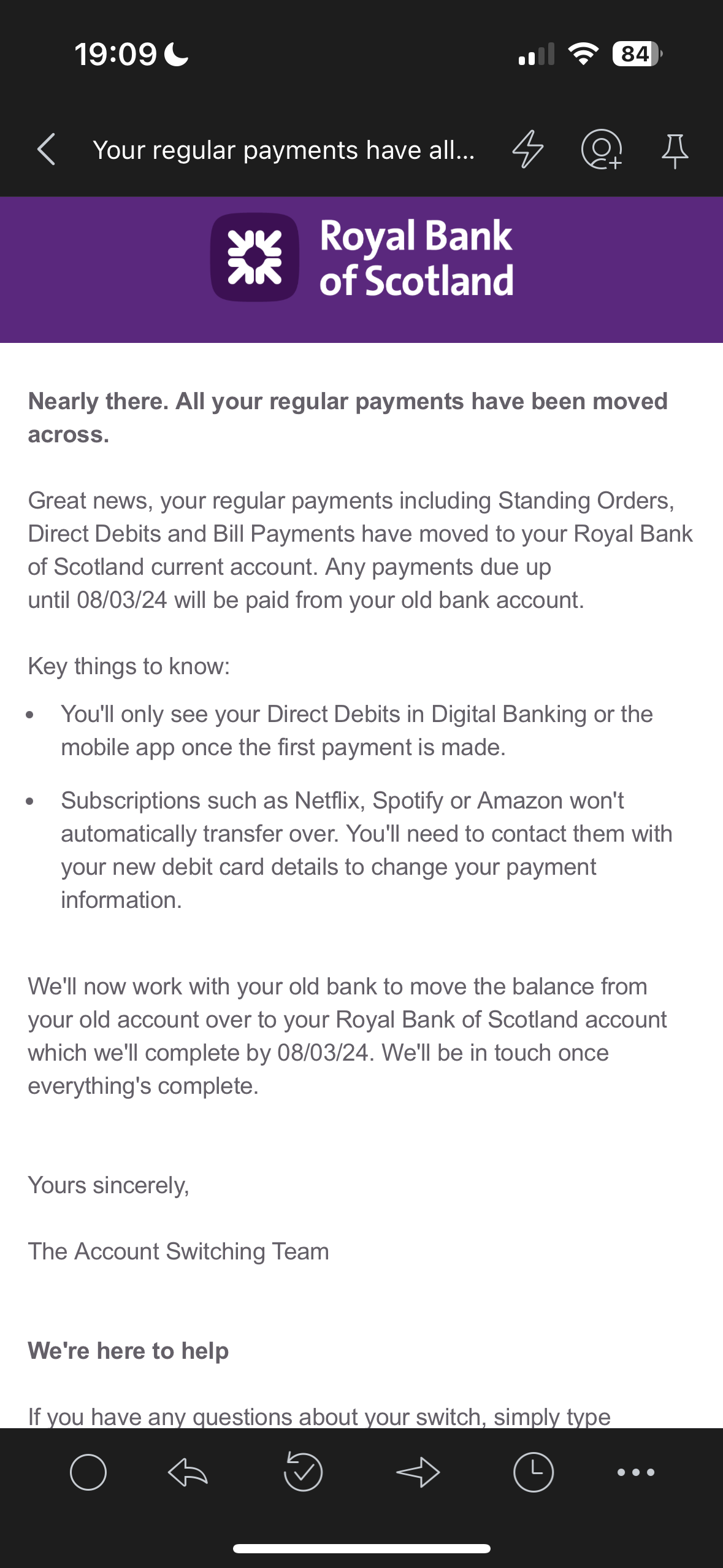The width and height of the screenshot is (723, 1568).
Task: Reply to this email
Action: coord(188,1472)
